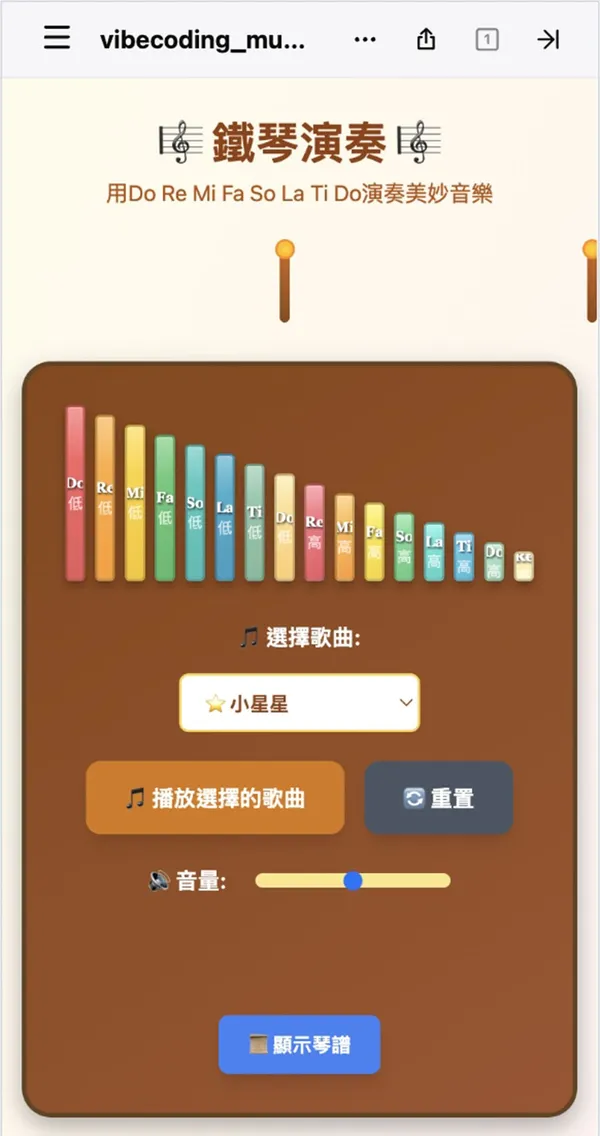Viewport: 600px width, 1136px height.
Task: Adjust the 音量 volume slider
Action: click(352, 881)
